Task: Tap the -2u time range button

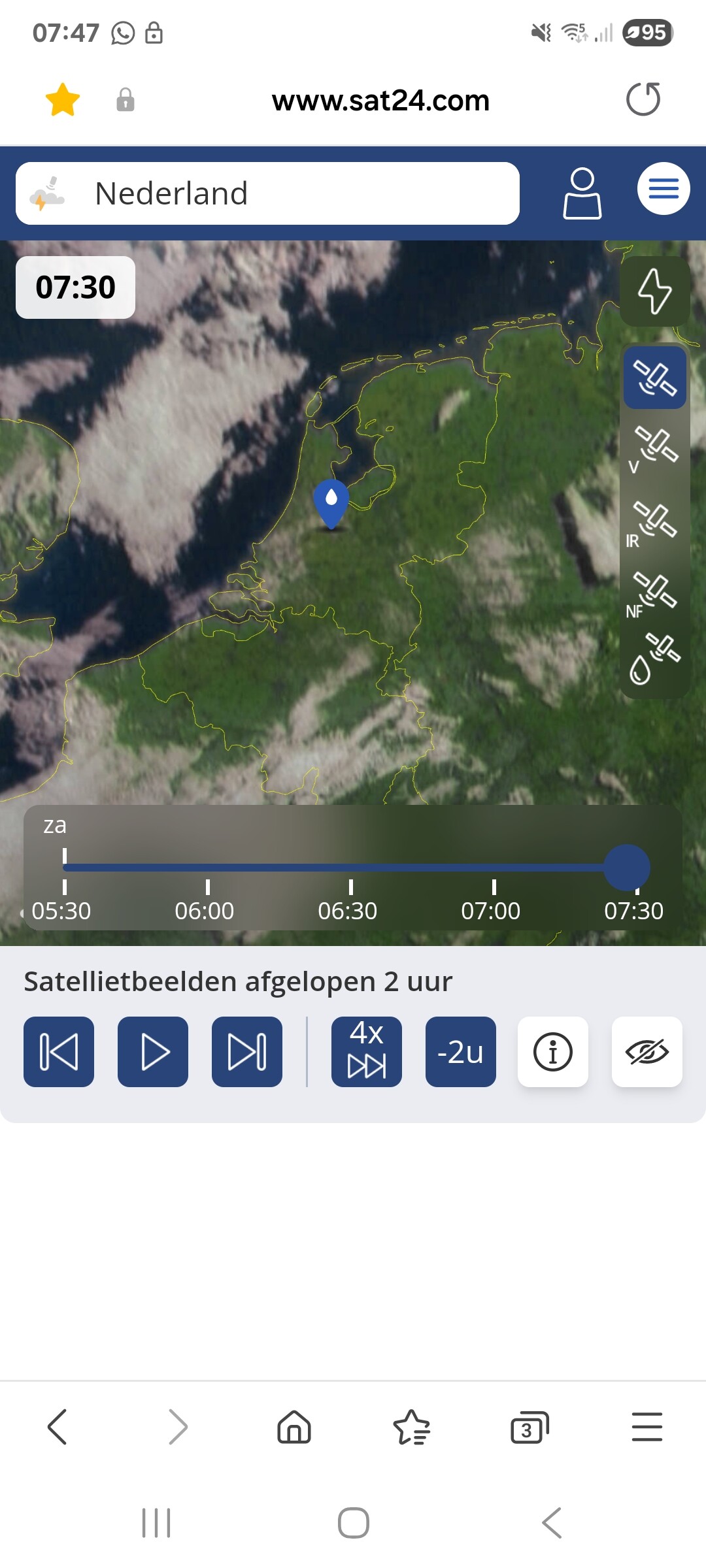Action: pyautogui.click(x=461, y=1052)
